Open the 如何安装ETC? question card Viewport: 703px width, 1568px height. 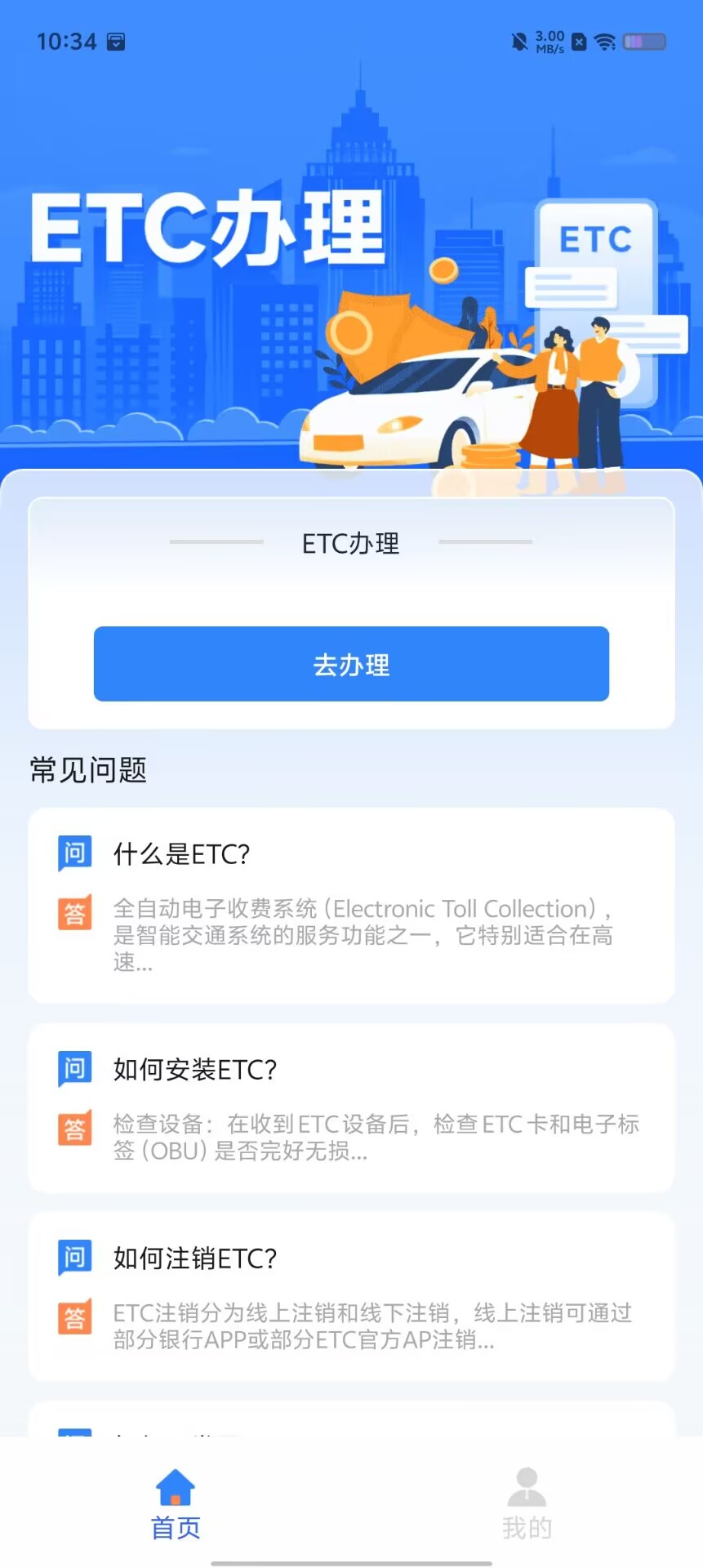(x=351, y=1108)
